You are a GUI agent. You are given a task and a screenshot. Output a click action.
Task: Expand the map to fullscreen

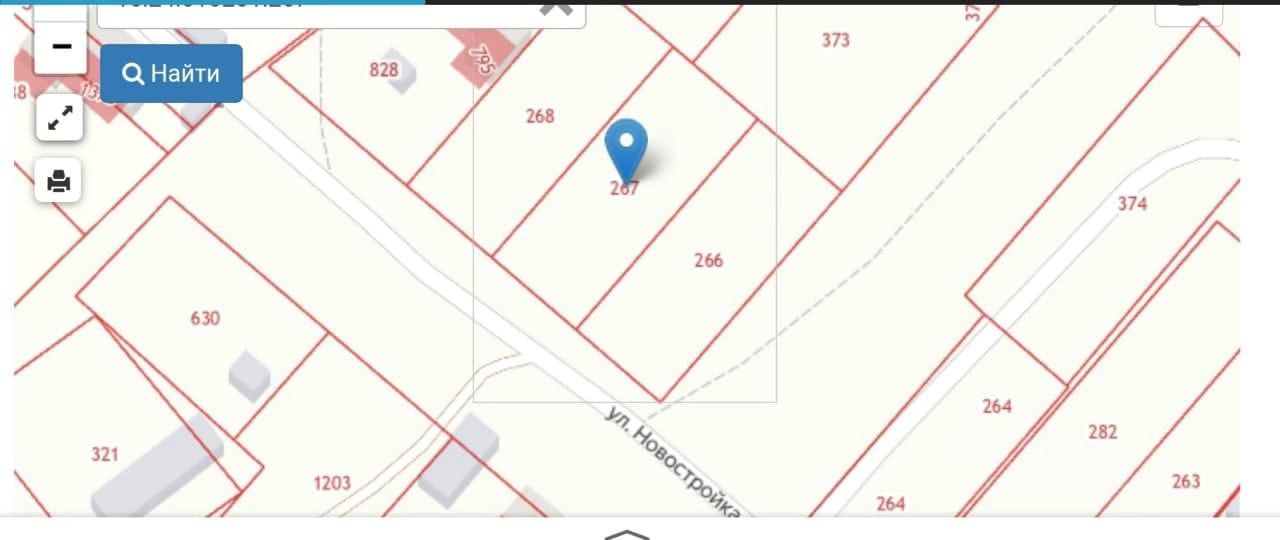(x=60, y=120)
